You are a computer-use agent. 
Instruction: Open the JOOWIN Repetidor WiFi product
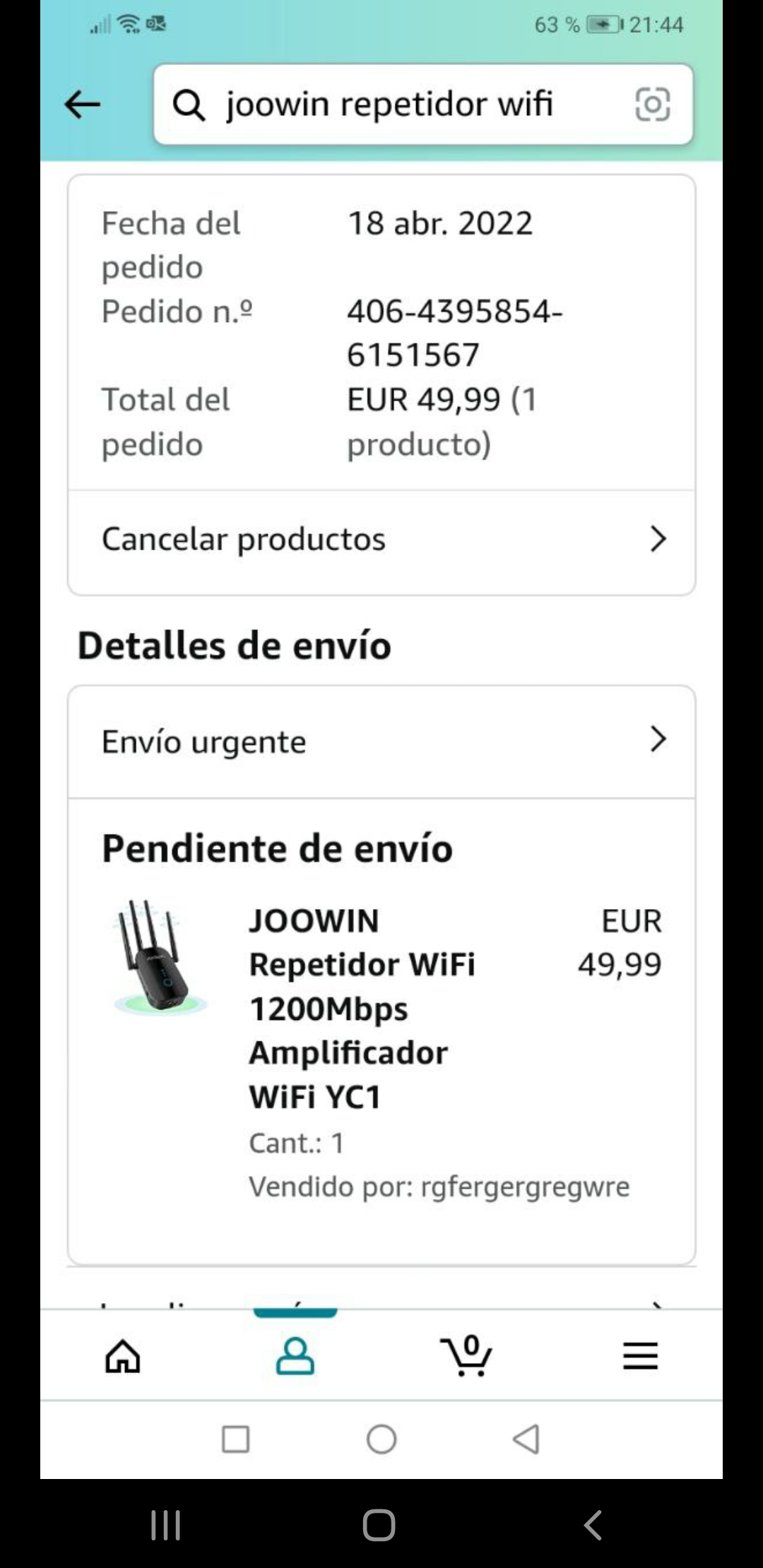(x=362, y=1008)
